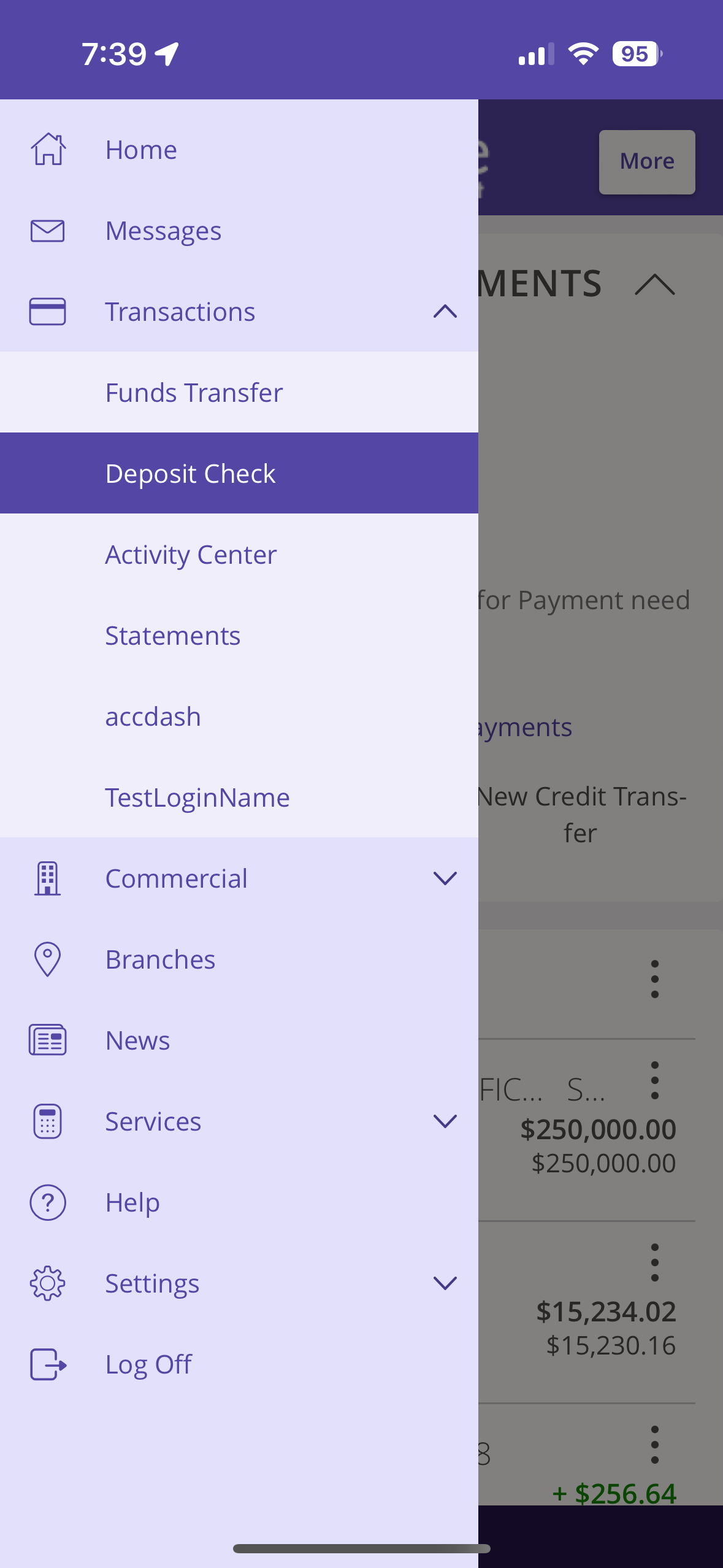Select Deposit Check
This screenshot has width=723, height=1568.
[x=239, y=474]
